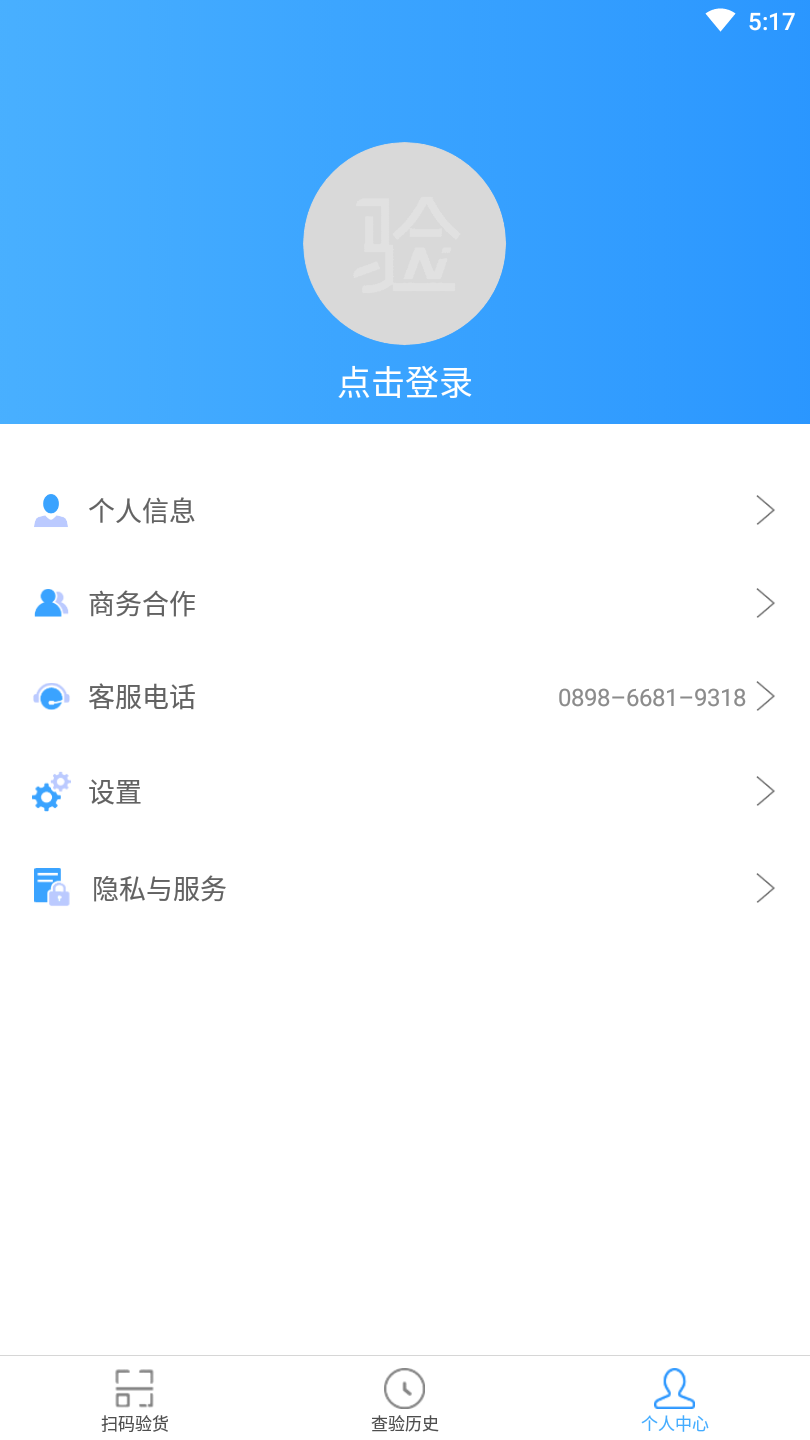Screen dimensions: 810x1440
Task: Tap the 查验历史 clock icon
Action: click(x=404, y=1388)
